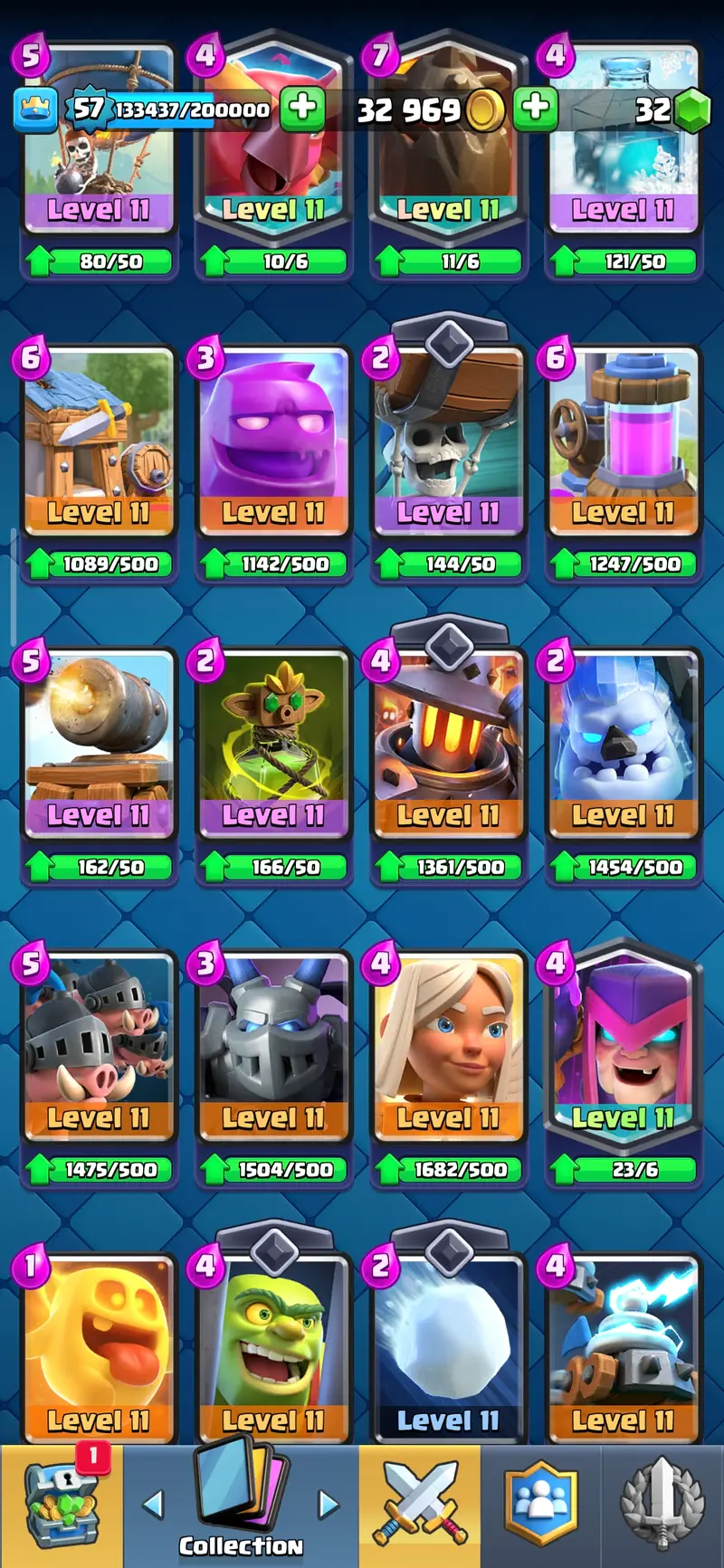Open the Mother Witch card with 23/6
This screenshot has height=1568, width=724.
point(623,1050)
